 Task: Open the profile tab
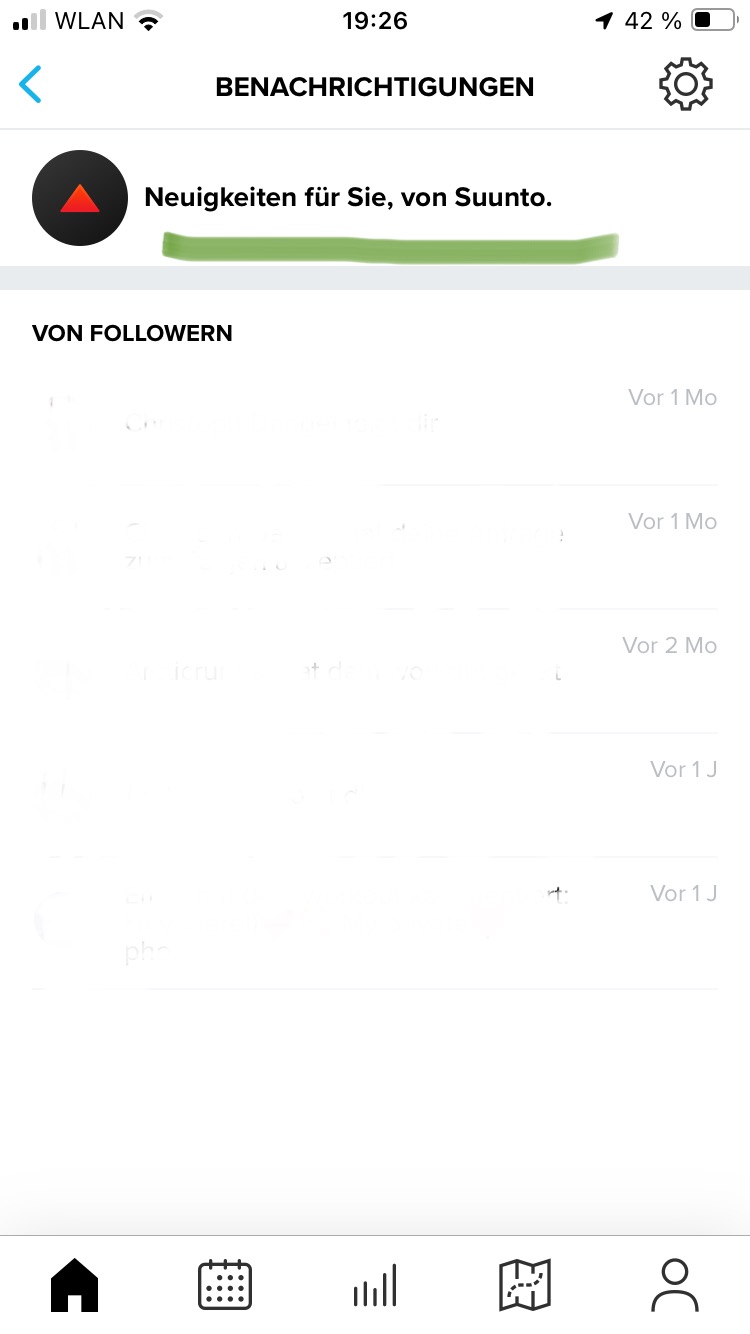coord(675,1286)
